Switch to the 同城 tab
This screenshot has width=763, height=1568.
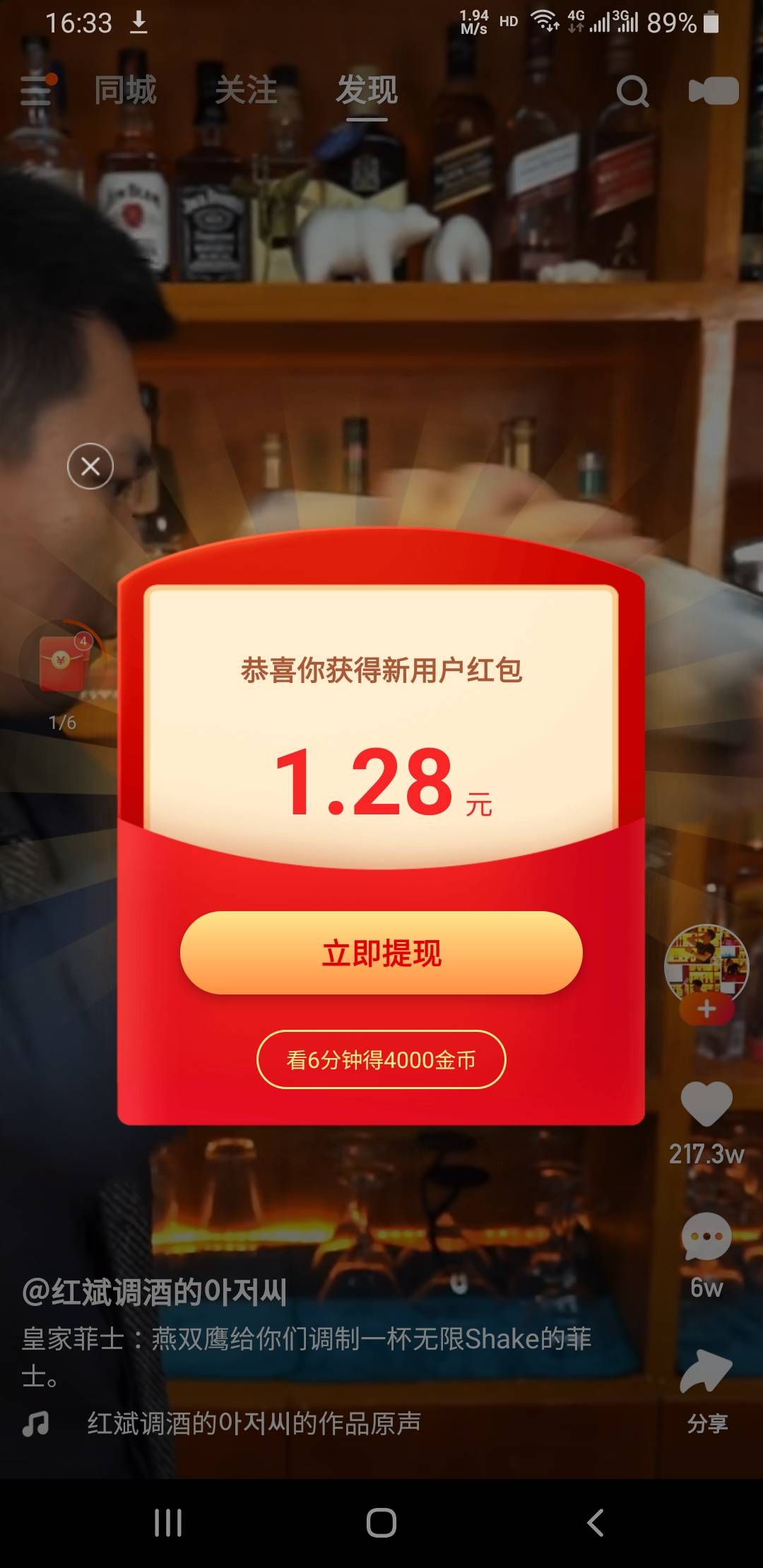(125, 90)
